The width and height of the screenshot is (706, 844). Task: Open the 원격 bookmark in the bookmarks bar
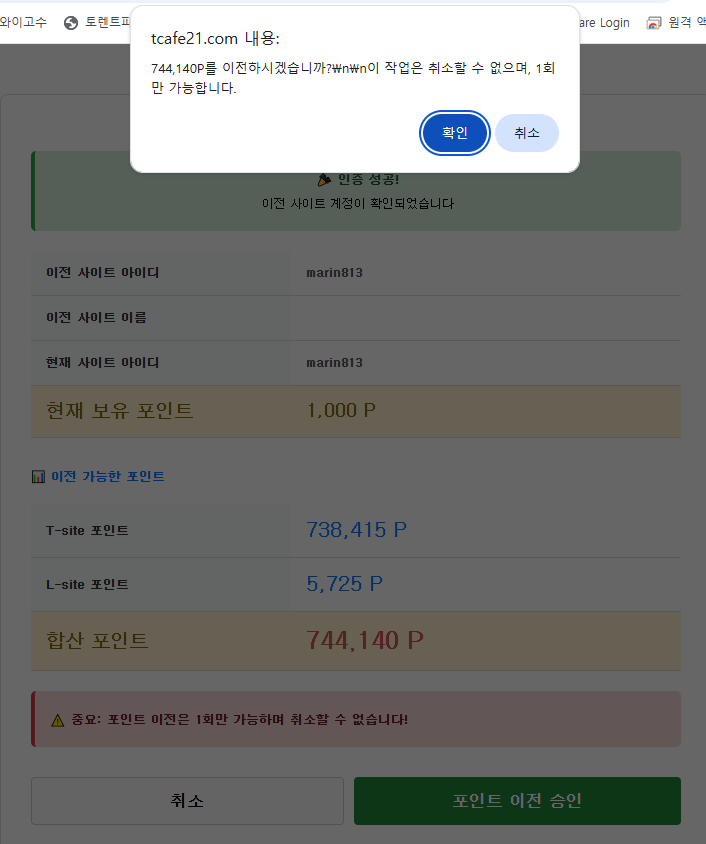tap(677, 22)
